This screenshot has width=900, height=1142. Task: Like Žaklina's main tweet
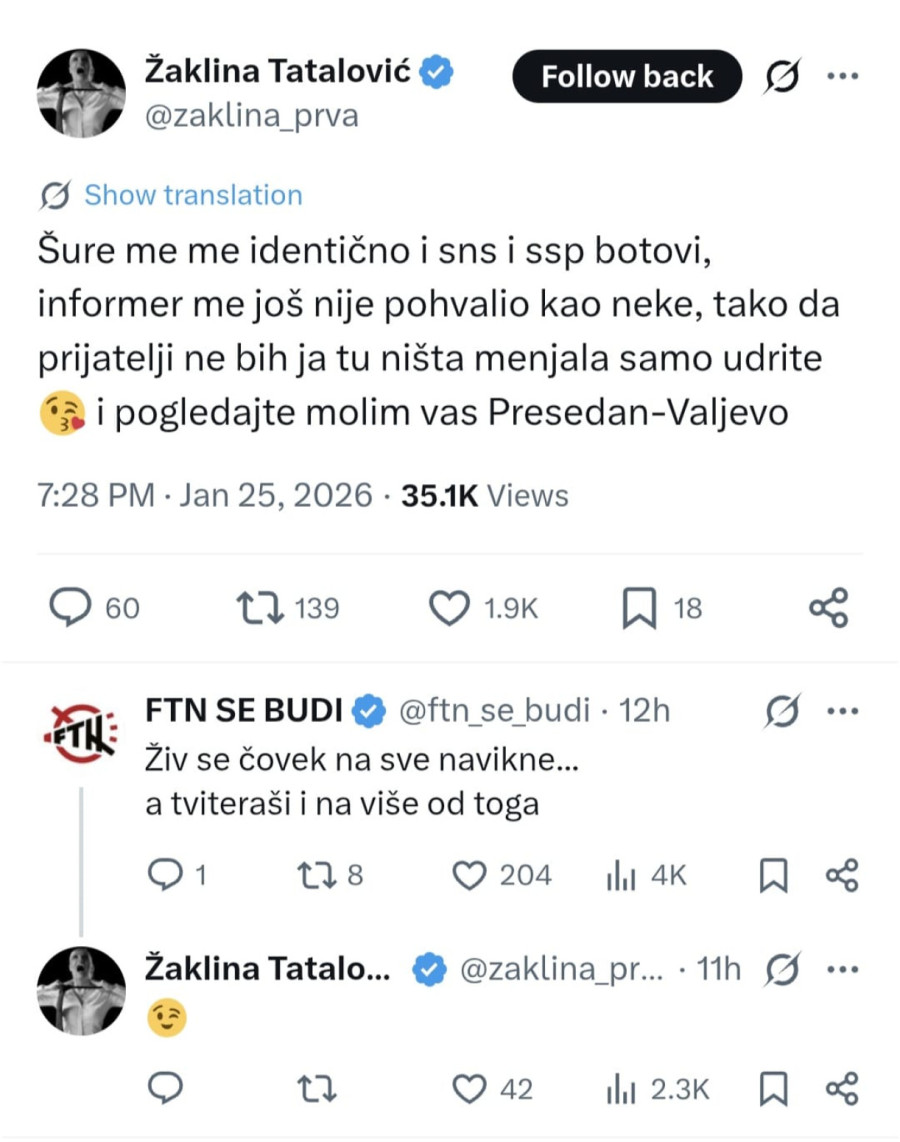pyautogui.click(x=452, y=607)
